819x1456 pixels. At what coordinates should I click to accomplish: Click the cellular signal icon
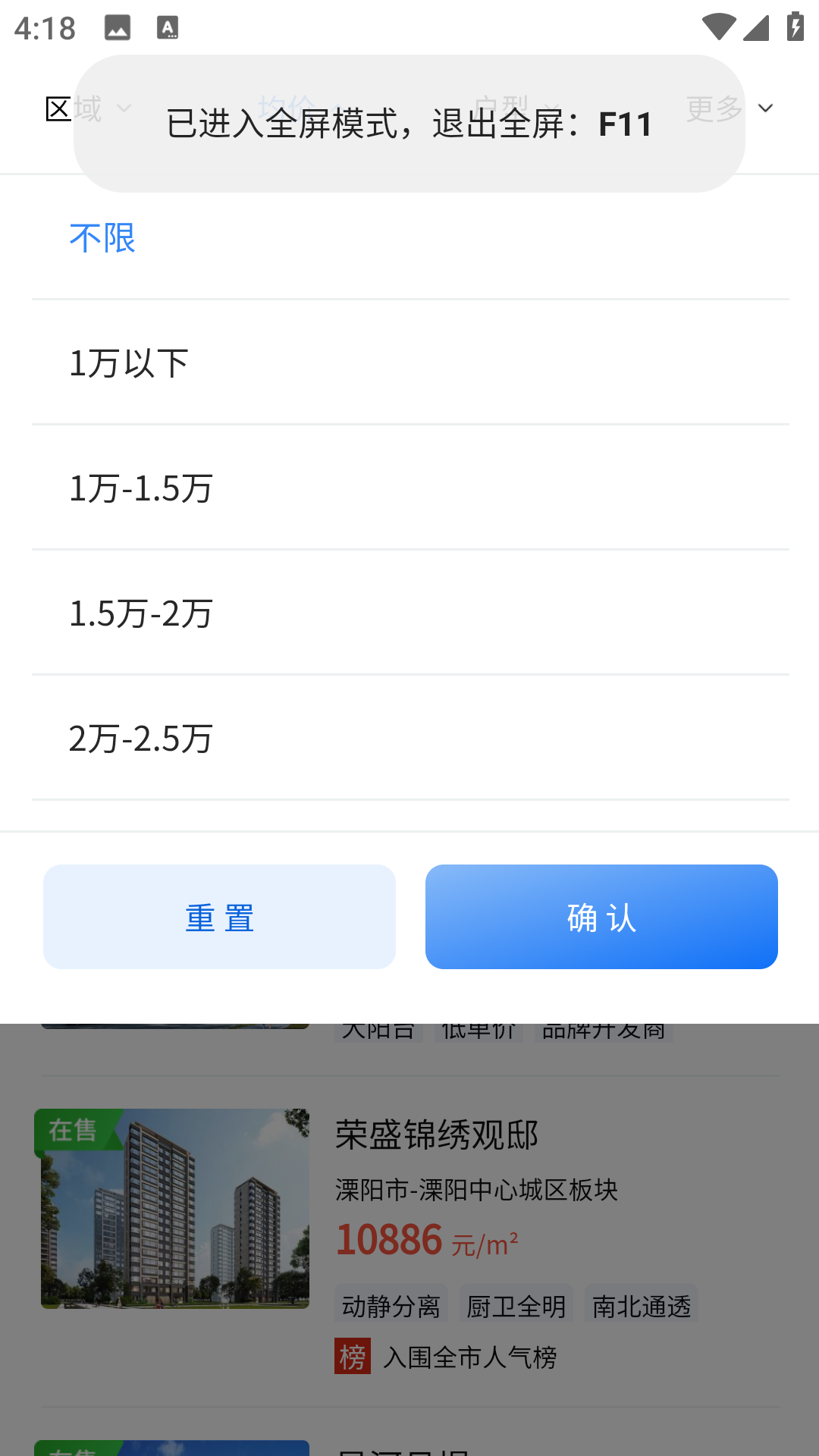(756, 27)
